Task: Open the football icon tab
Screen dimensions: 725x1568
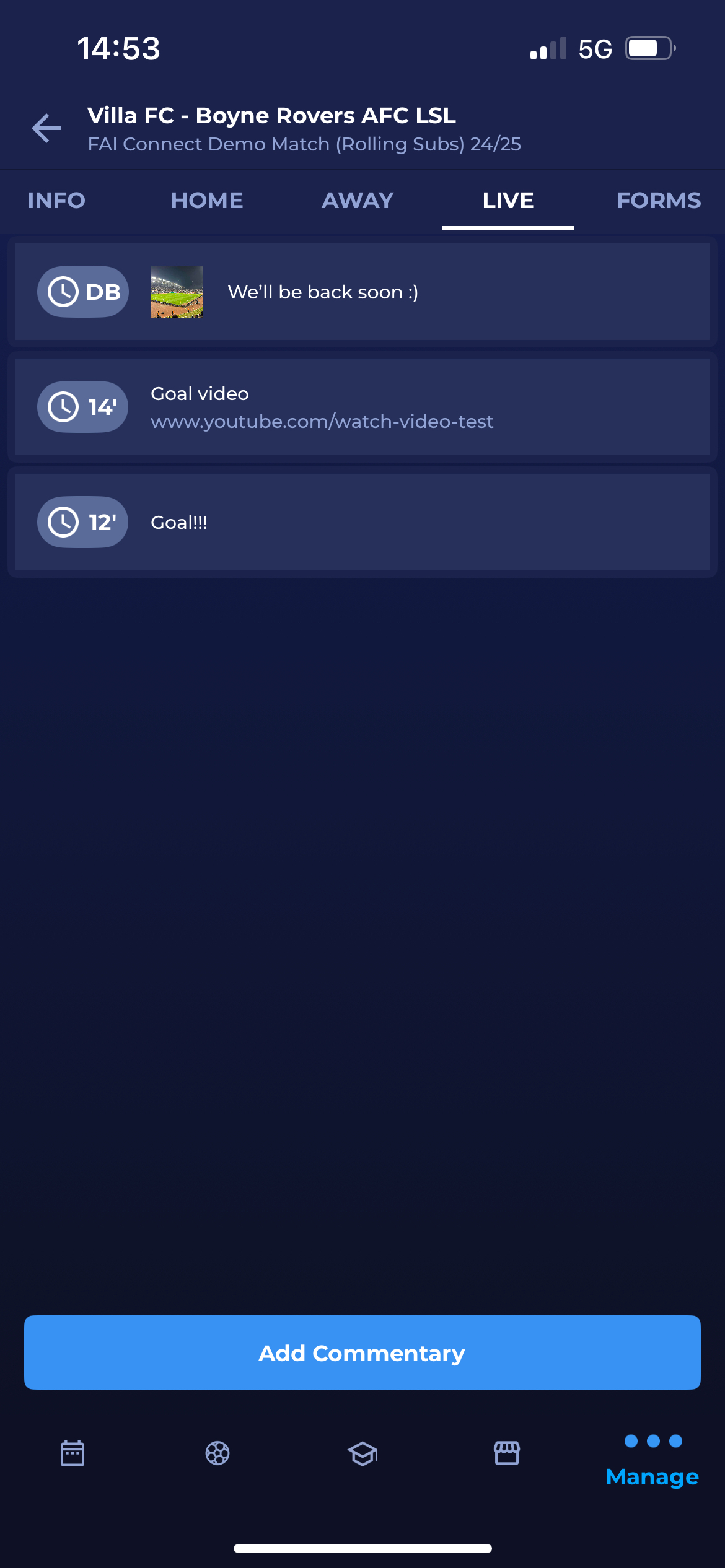Action: click(217, 1453)
